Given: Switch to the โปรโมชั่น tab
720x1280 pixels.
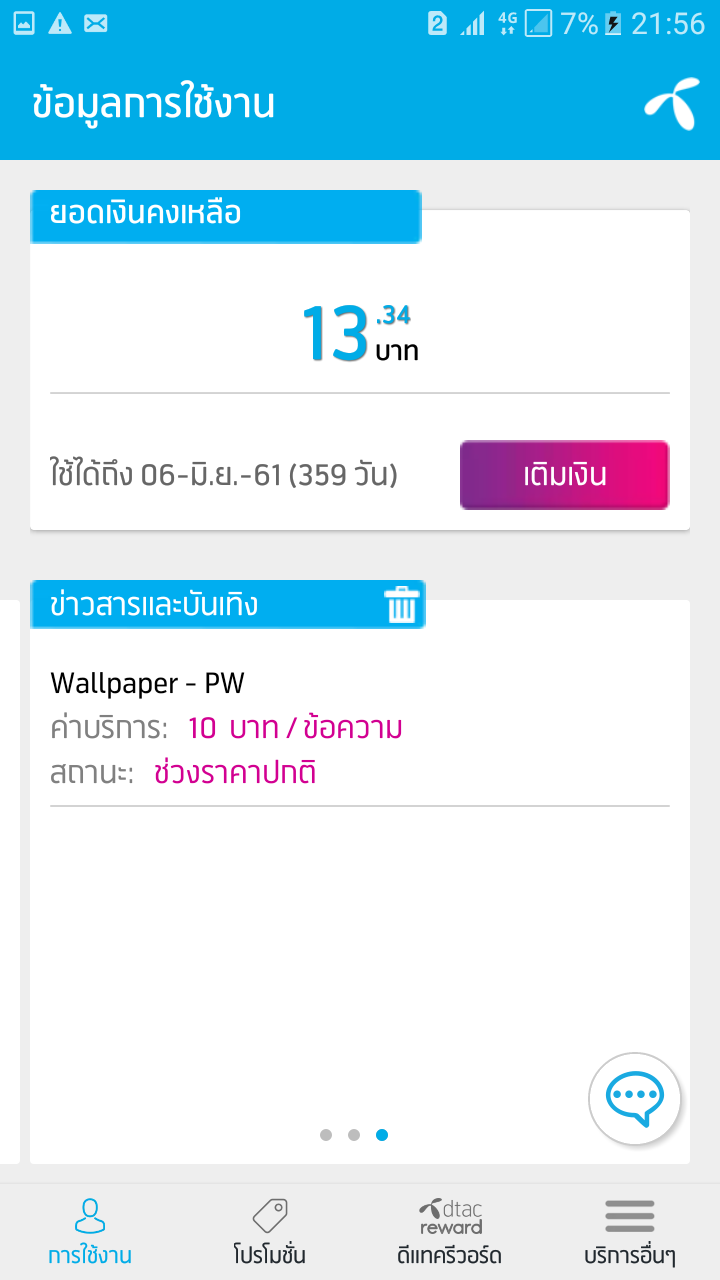Looking at the screenshot, I should point(269,1232).
